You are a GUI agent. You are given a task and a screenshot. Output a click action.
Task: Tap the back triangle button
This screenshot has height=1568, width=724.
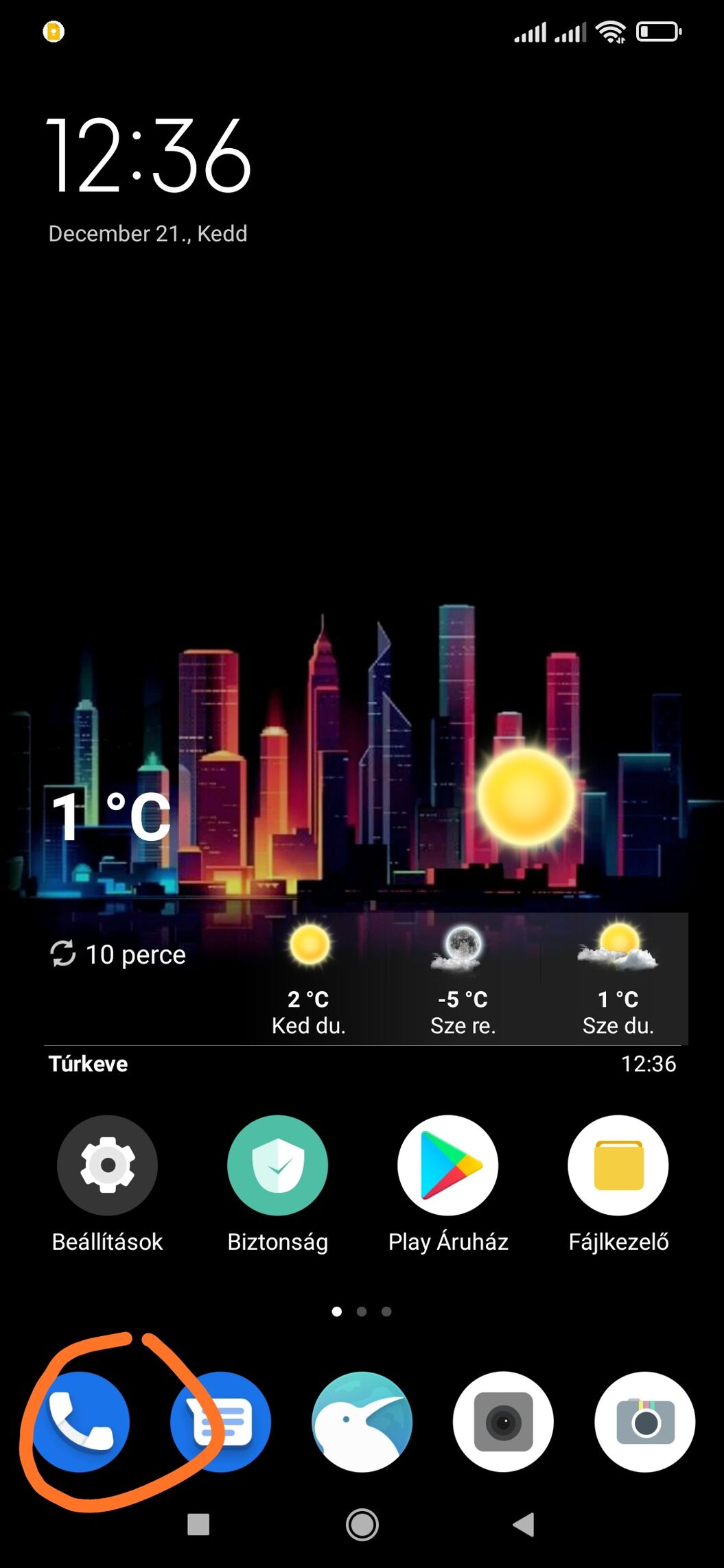(524, 1524)
